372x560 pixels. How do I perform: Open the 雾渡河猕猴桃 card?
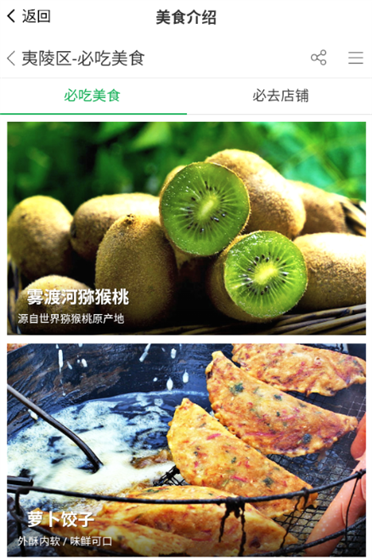pos(186,228)
